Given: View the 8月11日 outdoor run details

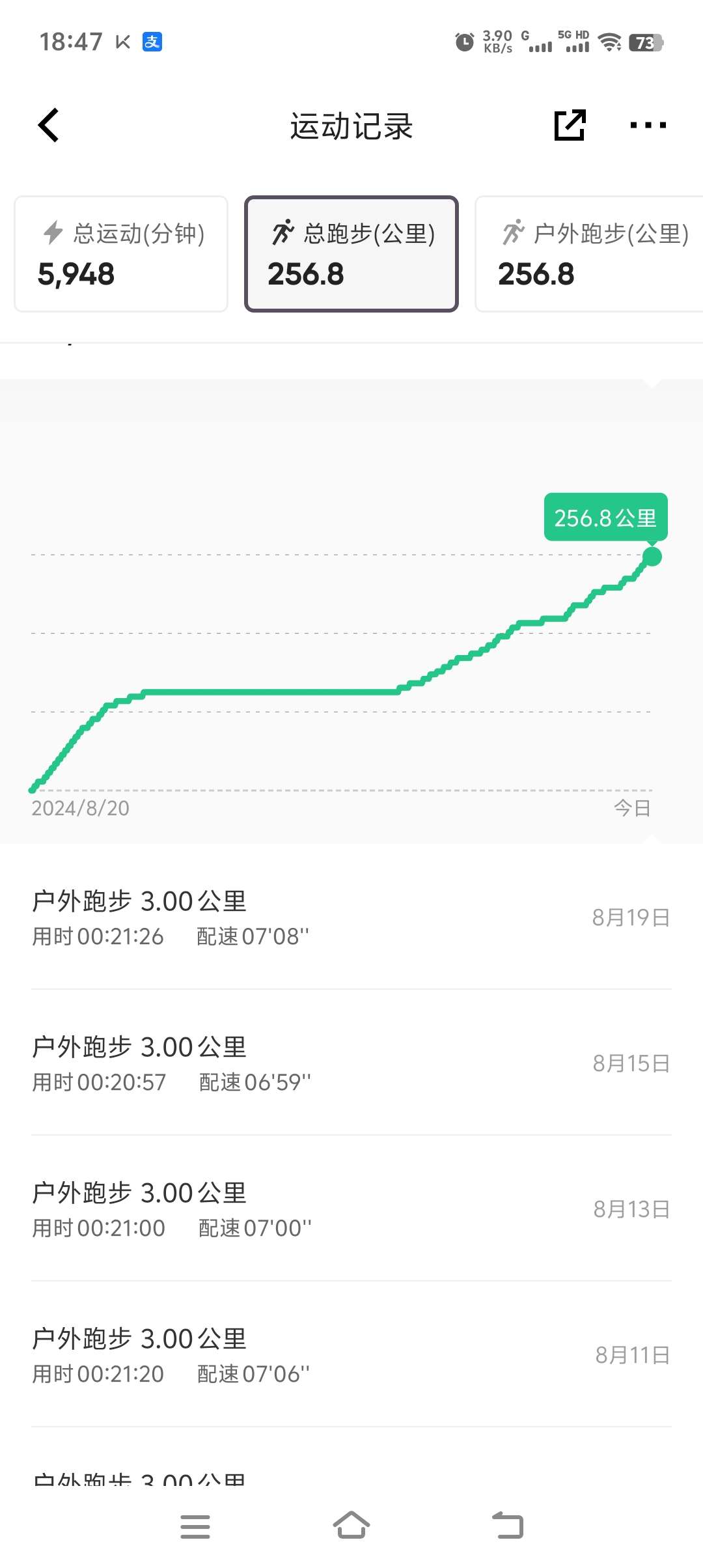Looking at the screenshot, I should [x=351, y=1356].
